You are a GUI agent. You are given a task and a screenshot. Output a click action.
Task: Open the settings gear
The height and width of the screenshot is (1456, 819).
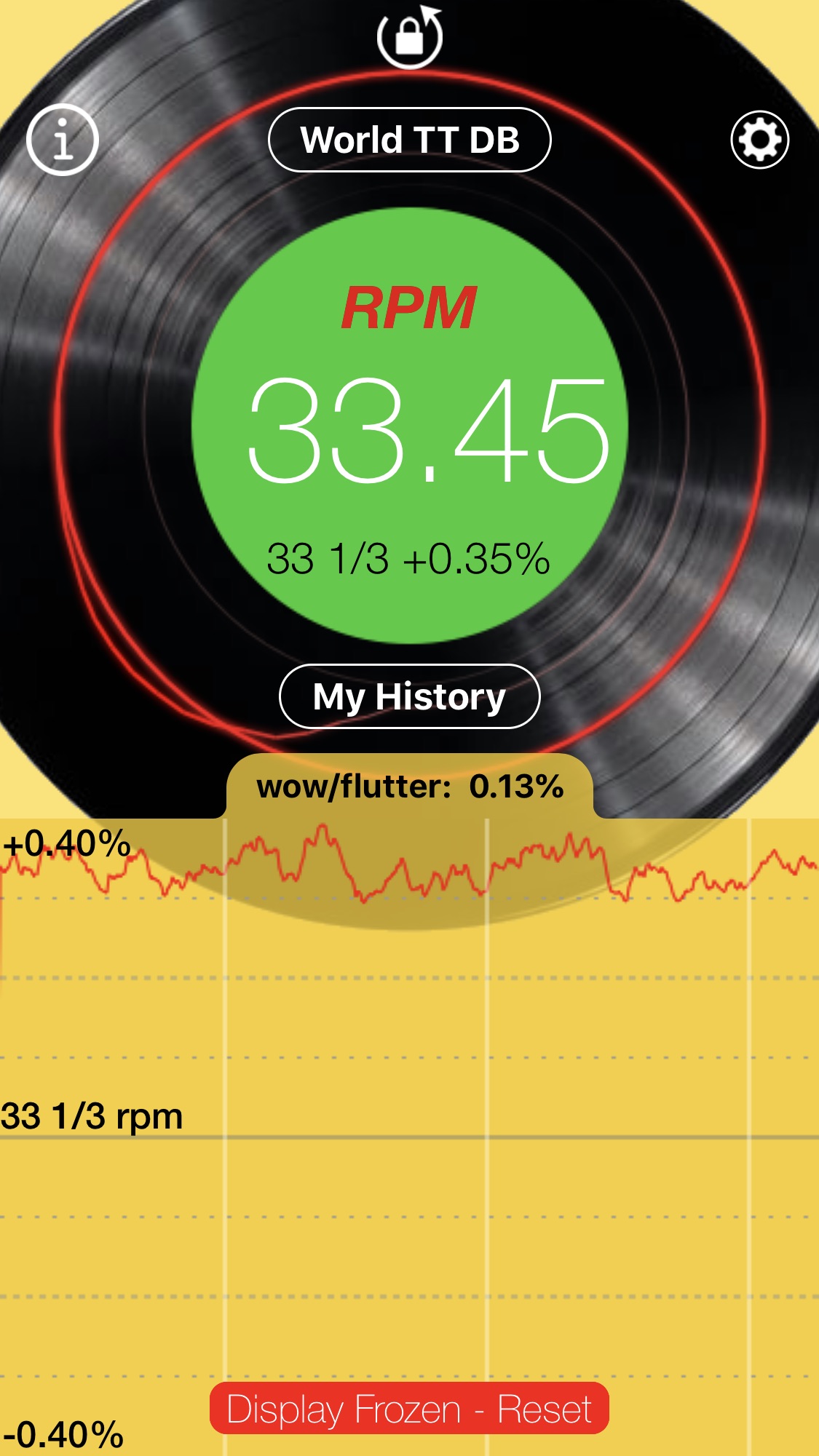(x=759, y=140)
